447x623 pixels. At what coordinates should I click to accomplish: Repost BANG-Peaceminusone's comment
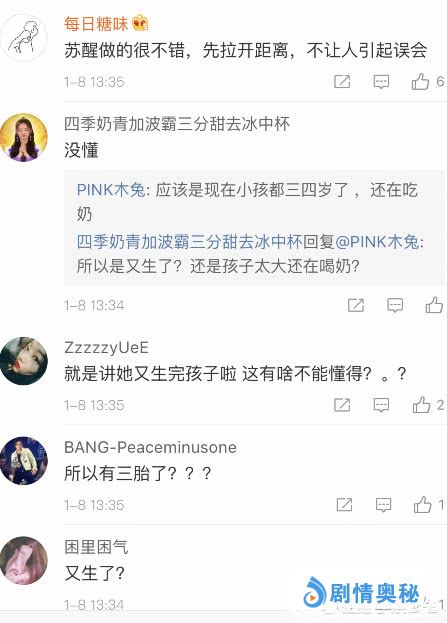click(344, 505)
